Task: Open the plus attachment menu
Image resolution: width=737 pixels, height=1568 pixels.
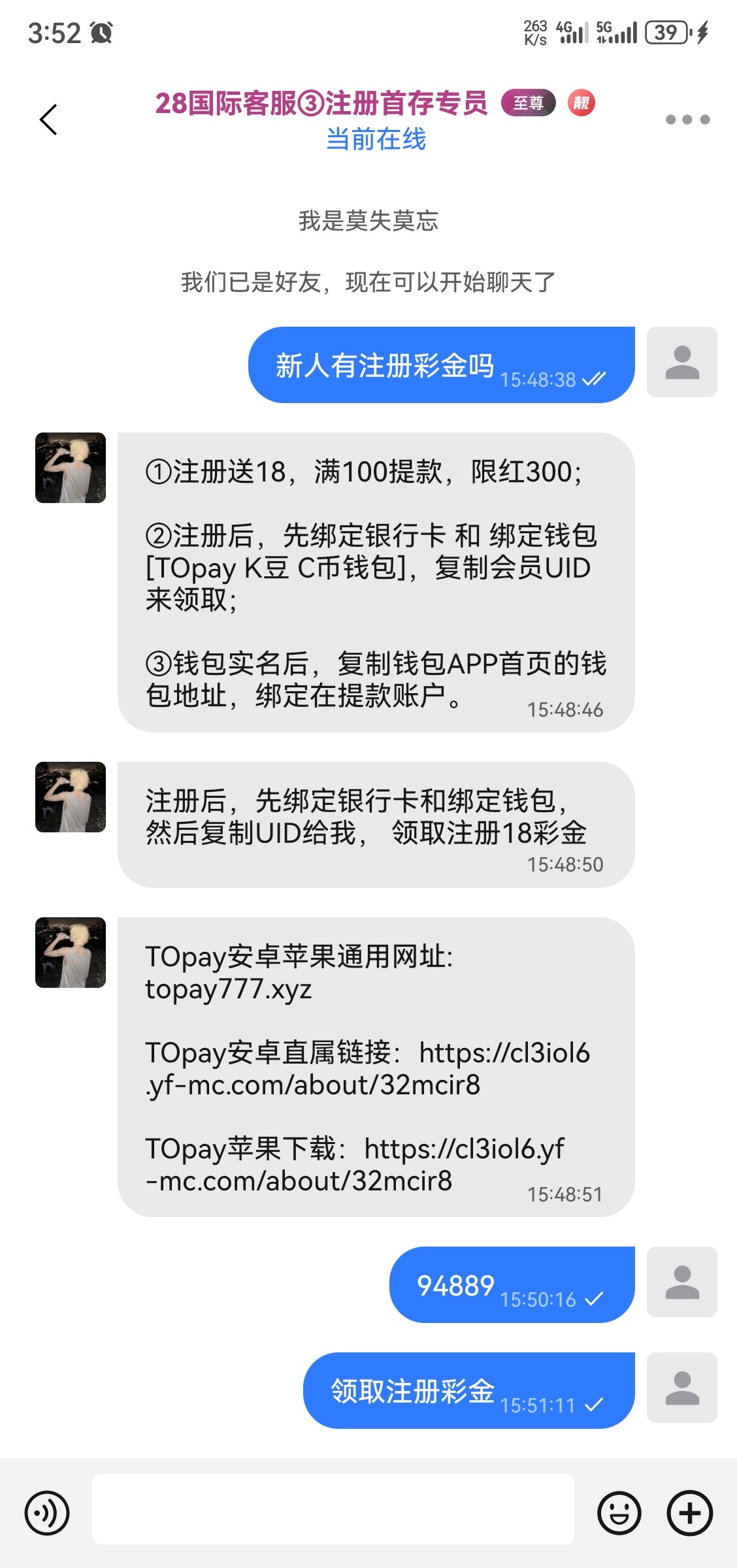Action: pyautogui.click(x=689, y=1512)
